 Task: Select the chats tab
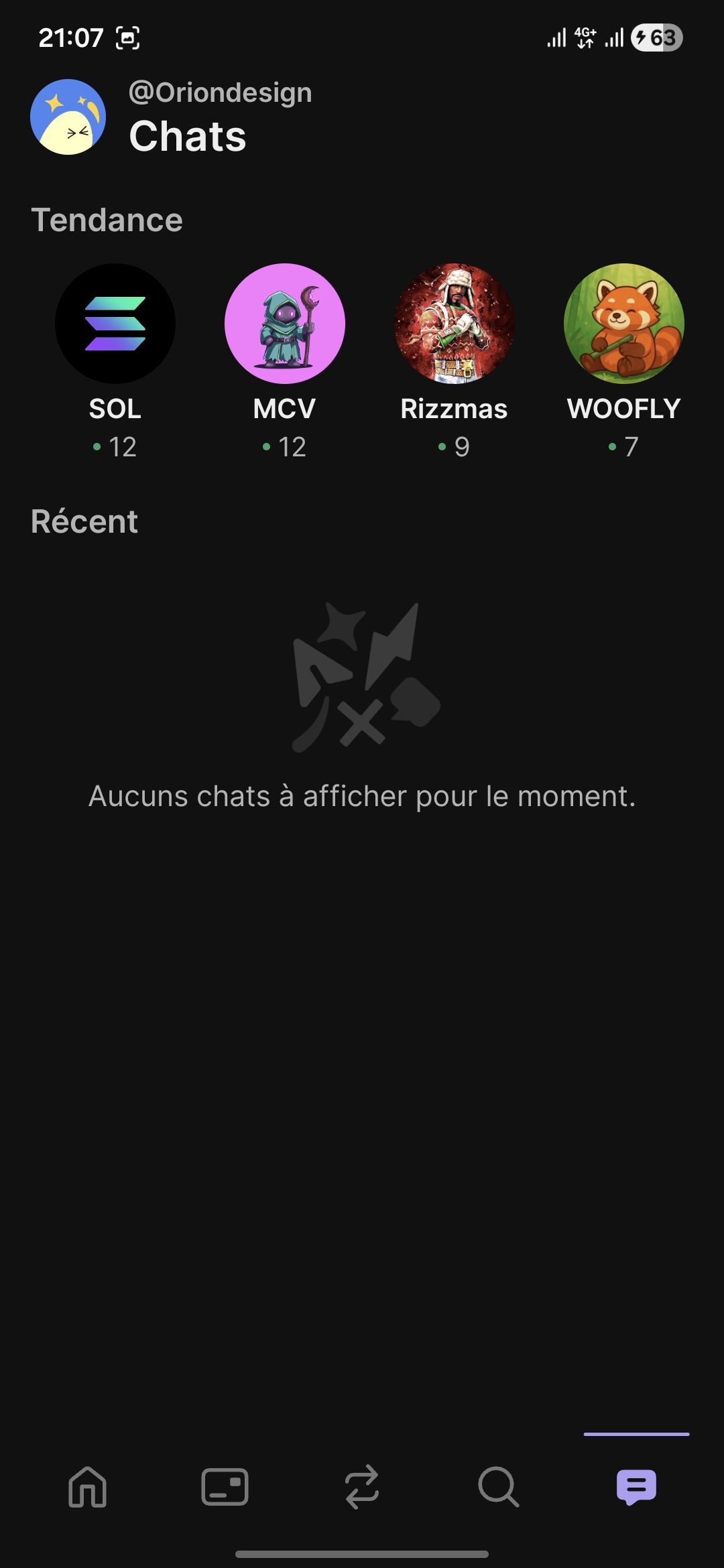[636, 1487]
